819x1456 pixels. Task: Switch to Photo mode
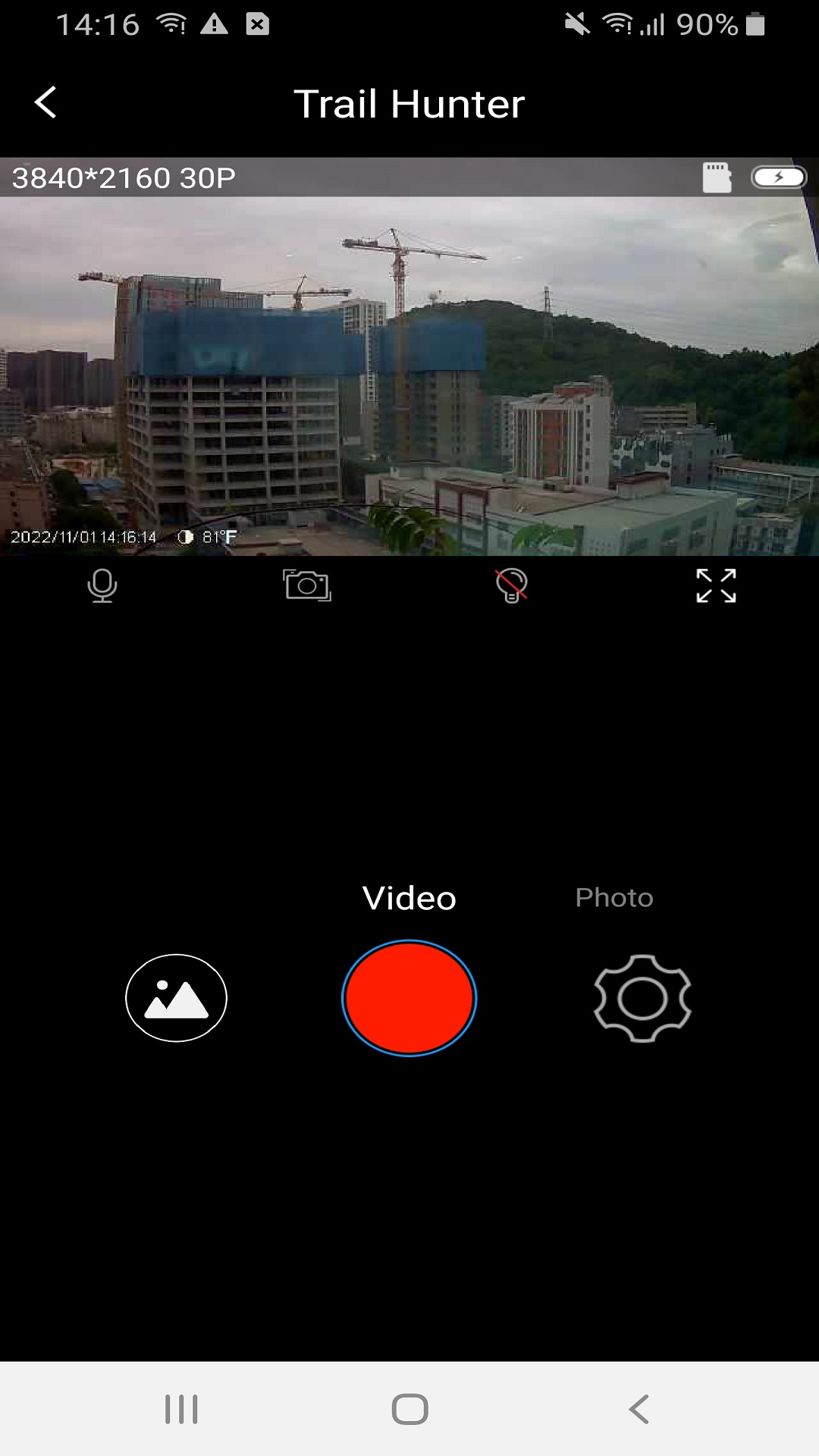point(613,898)
